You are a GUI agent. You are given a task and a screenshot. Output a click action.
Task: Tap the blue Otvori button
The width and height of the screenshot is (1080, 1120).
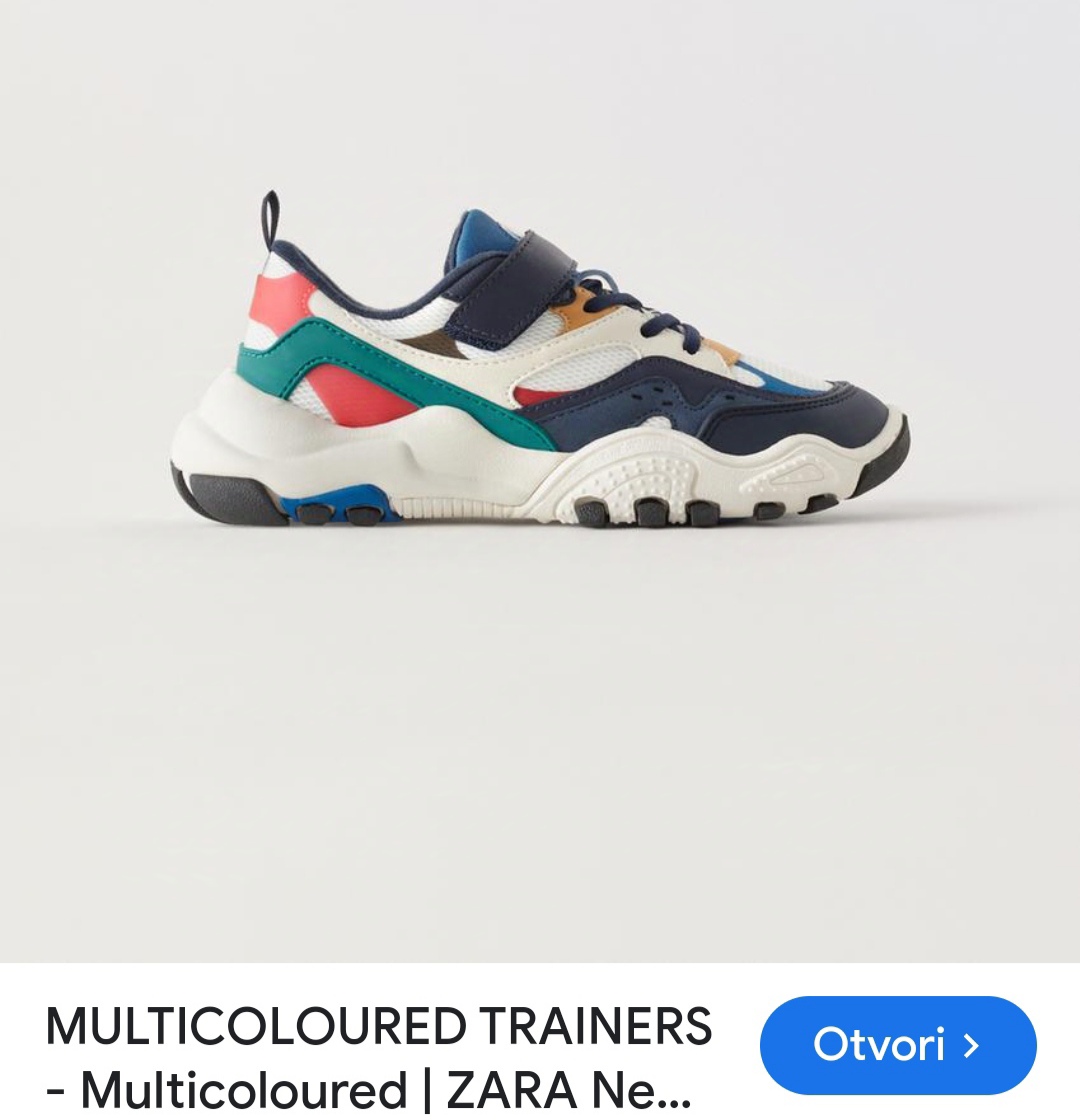tap(897, 1045)
